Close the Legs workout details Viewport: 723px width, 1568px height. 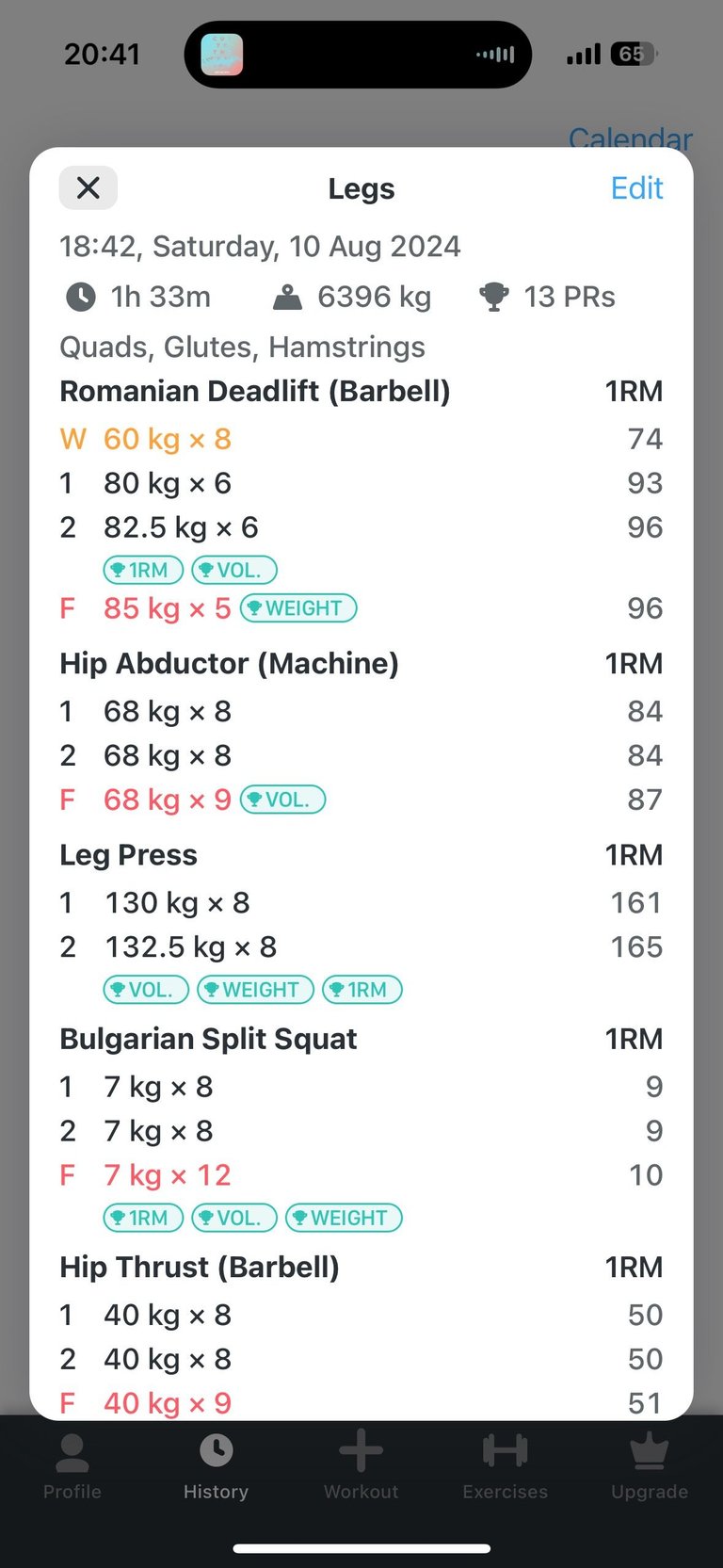(x=88, y=187)
